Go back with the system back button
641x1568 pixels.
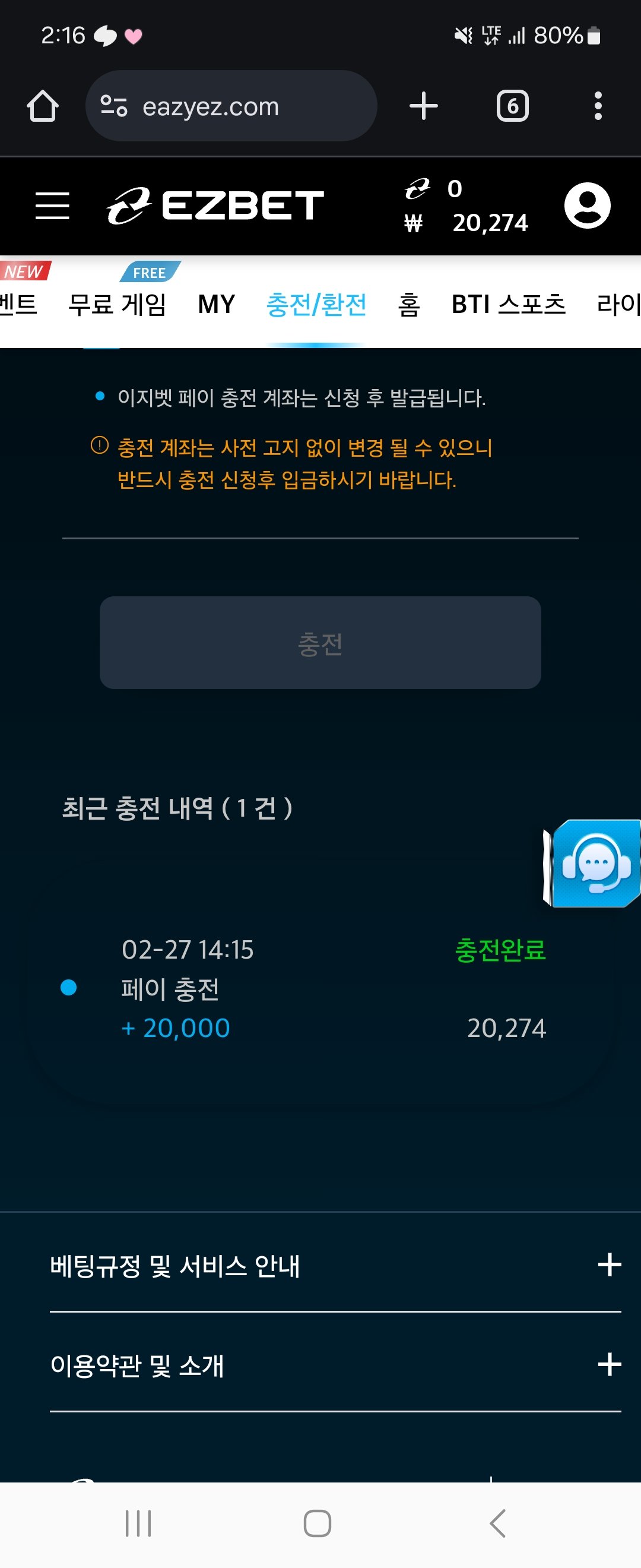(497, 1523)
